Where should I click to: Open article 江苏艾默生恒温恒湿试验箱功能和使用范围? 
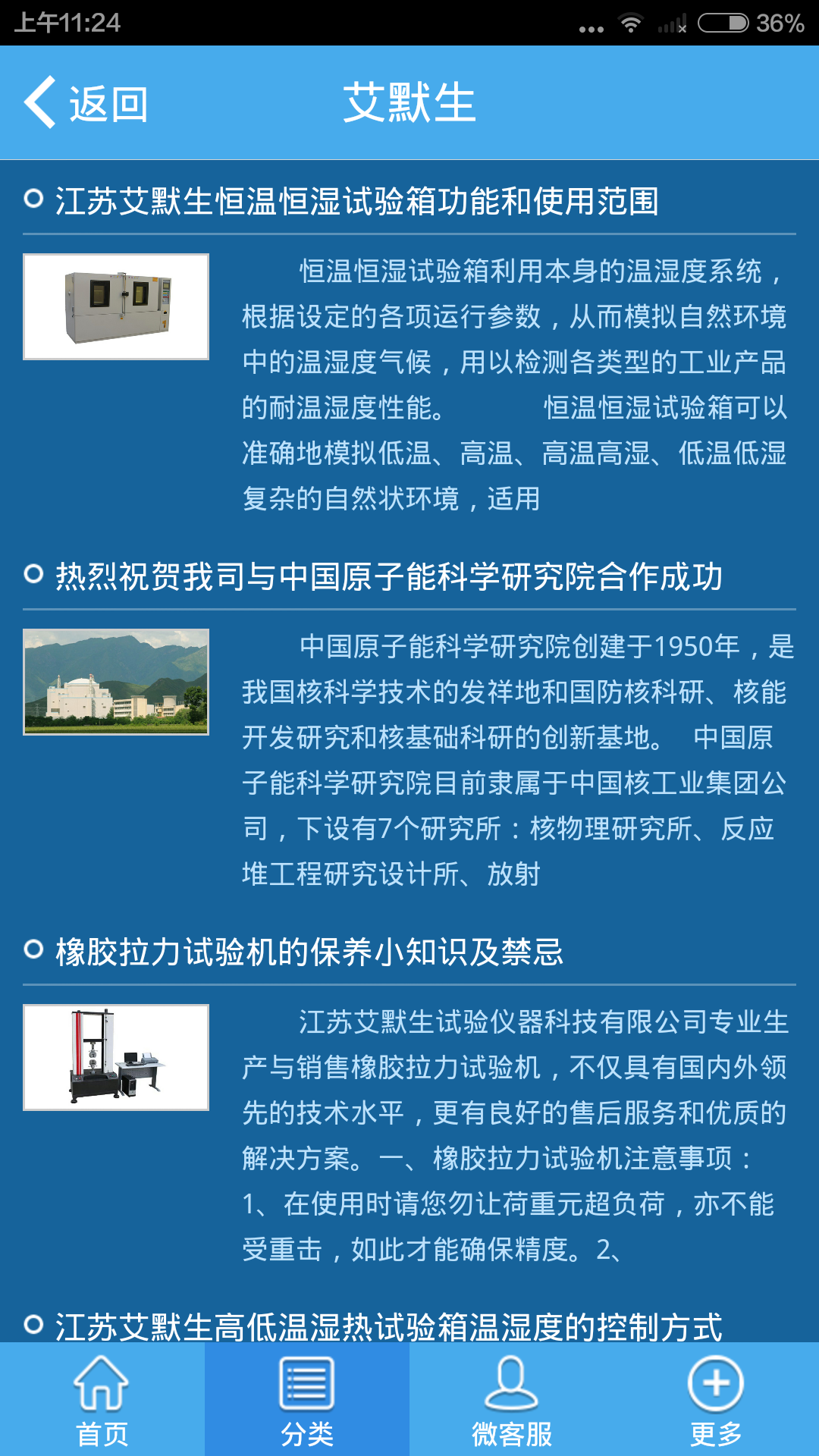click(x=356, y=202)
